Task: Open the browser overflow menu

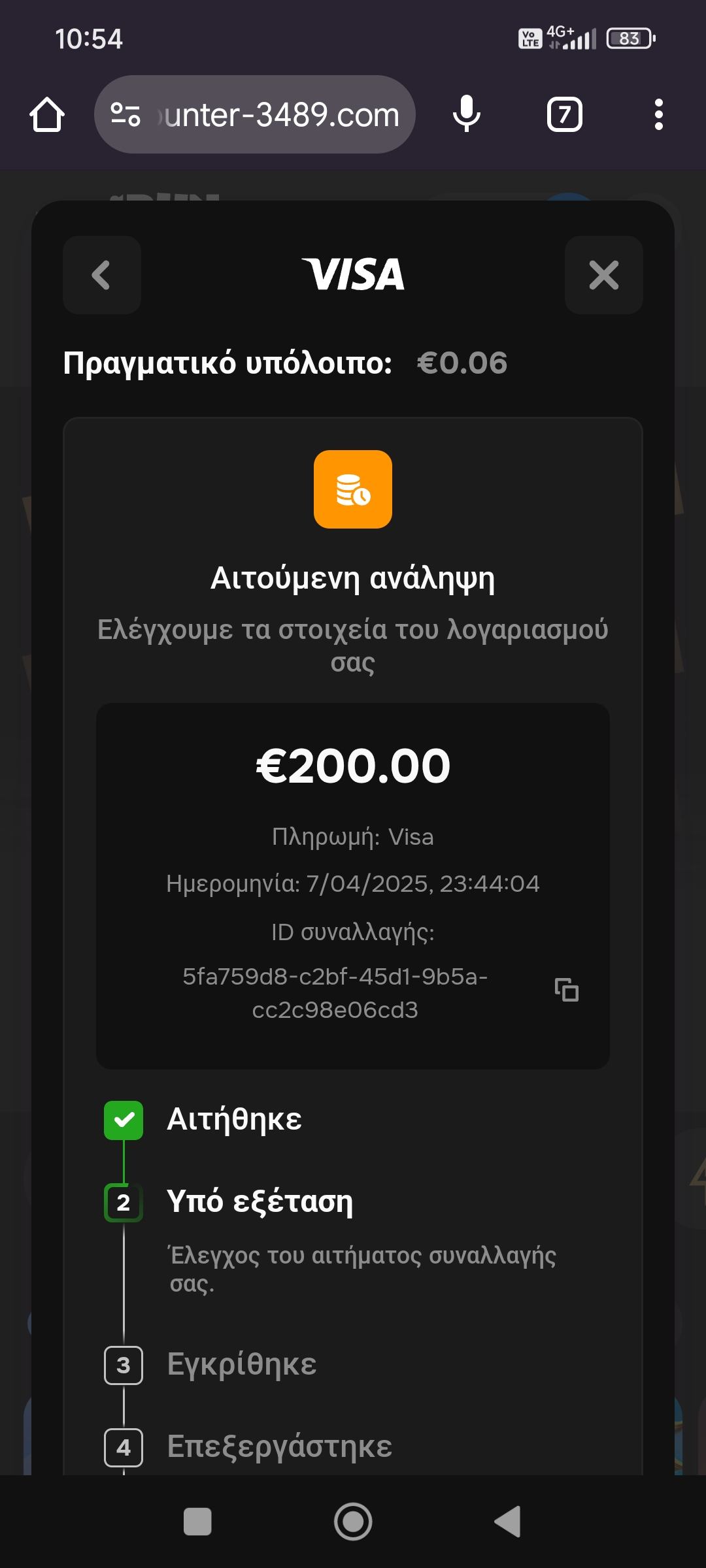Action: [x=658, y=115]
